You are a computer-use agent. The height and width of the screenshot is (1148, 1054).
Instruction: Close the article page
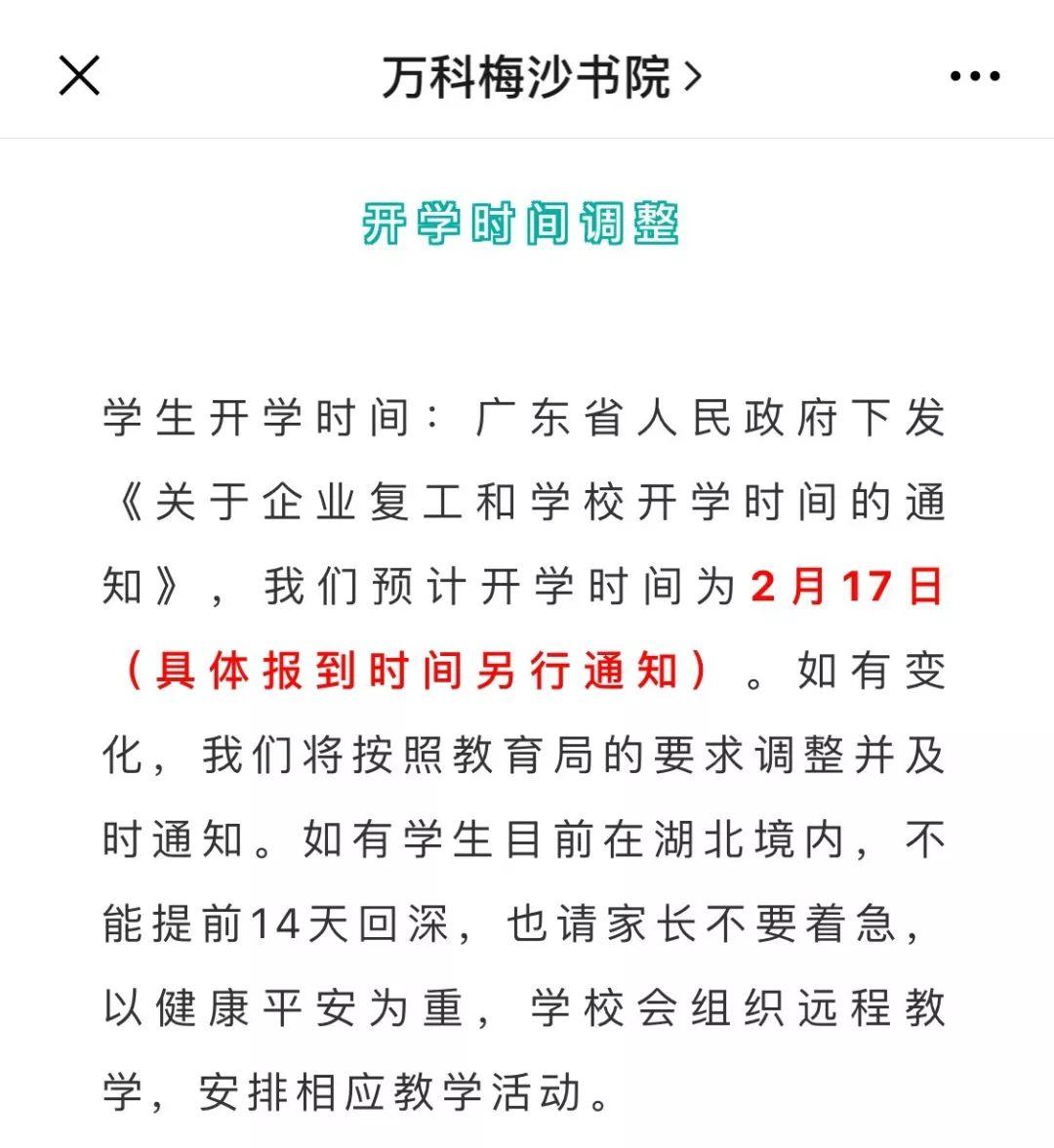[79, 75]
